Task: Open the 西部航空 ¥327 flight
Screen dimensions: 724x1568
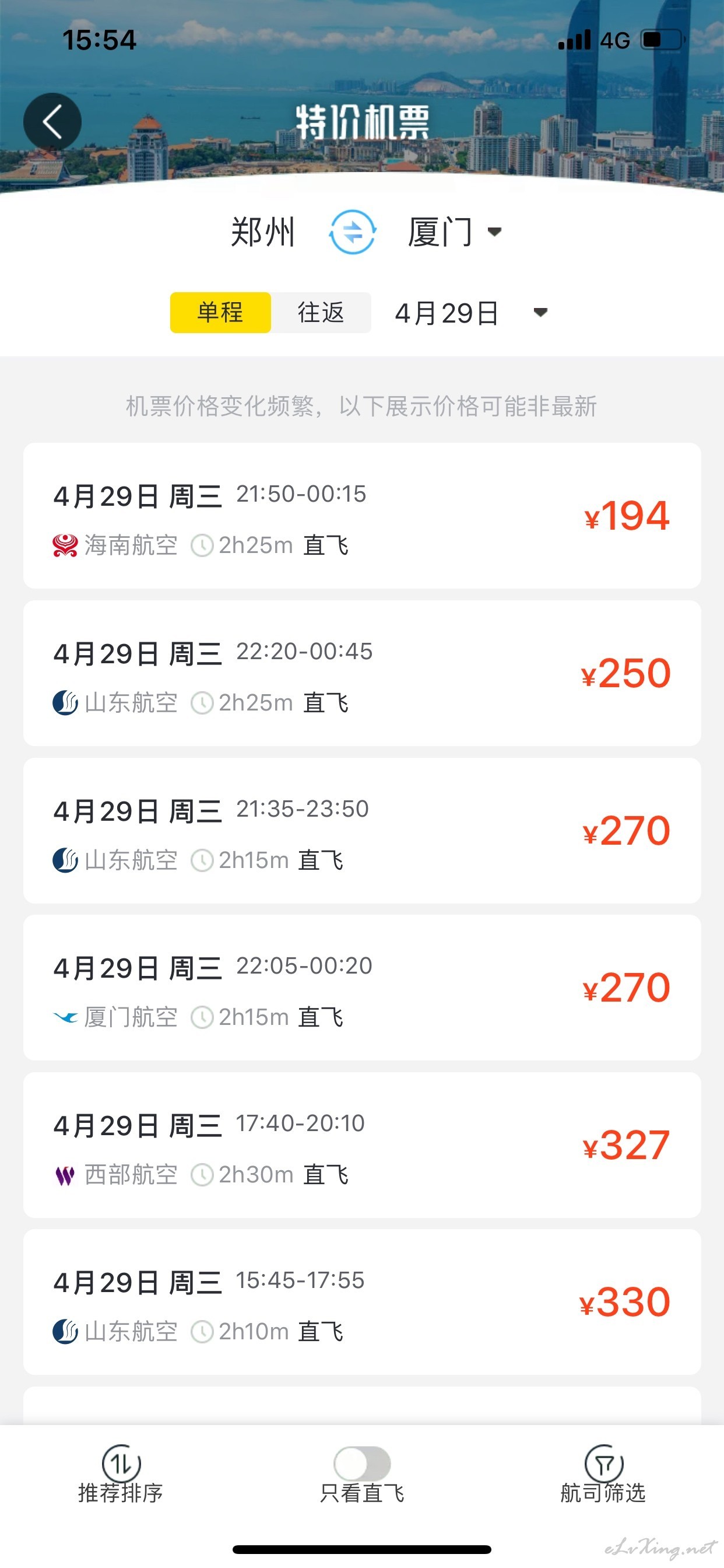Action: coord(362,1146)
